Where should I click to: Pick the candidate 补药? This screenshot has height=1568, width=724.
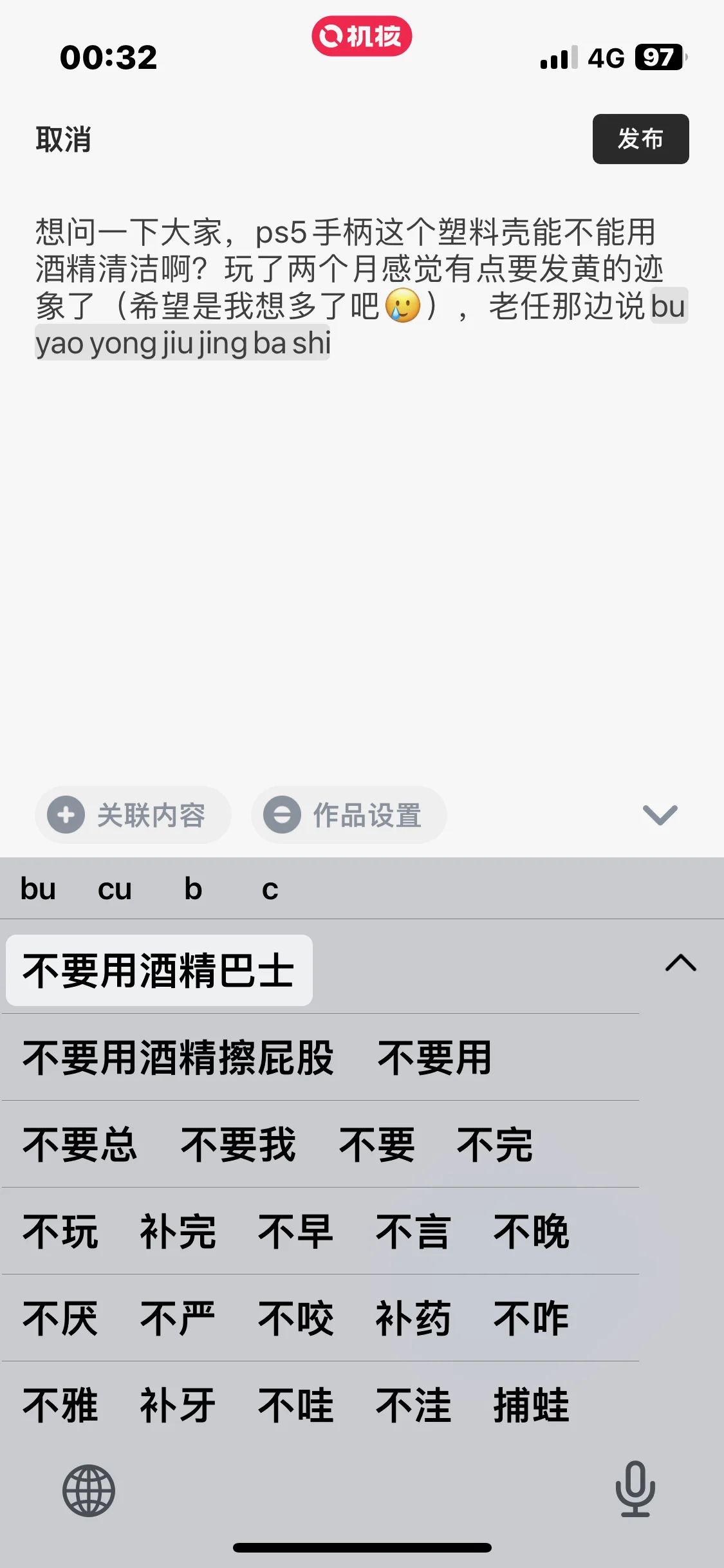[413, 1318]
